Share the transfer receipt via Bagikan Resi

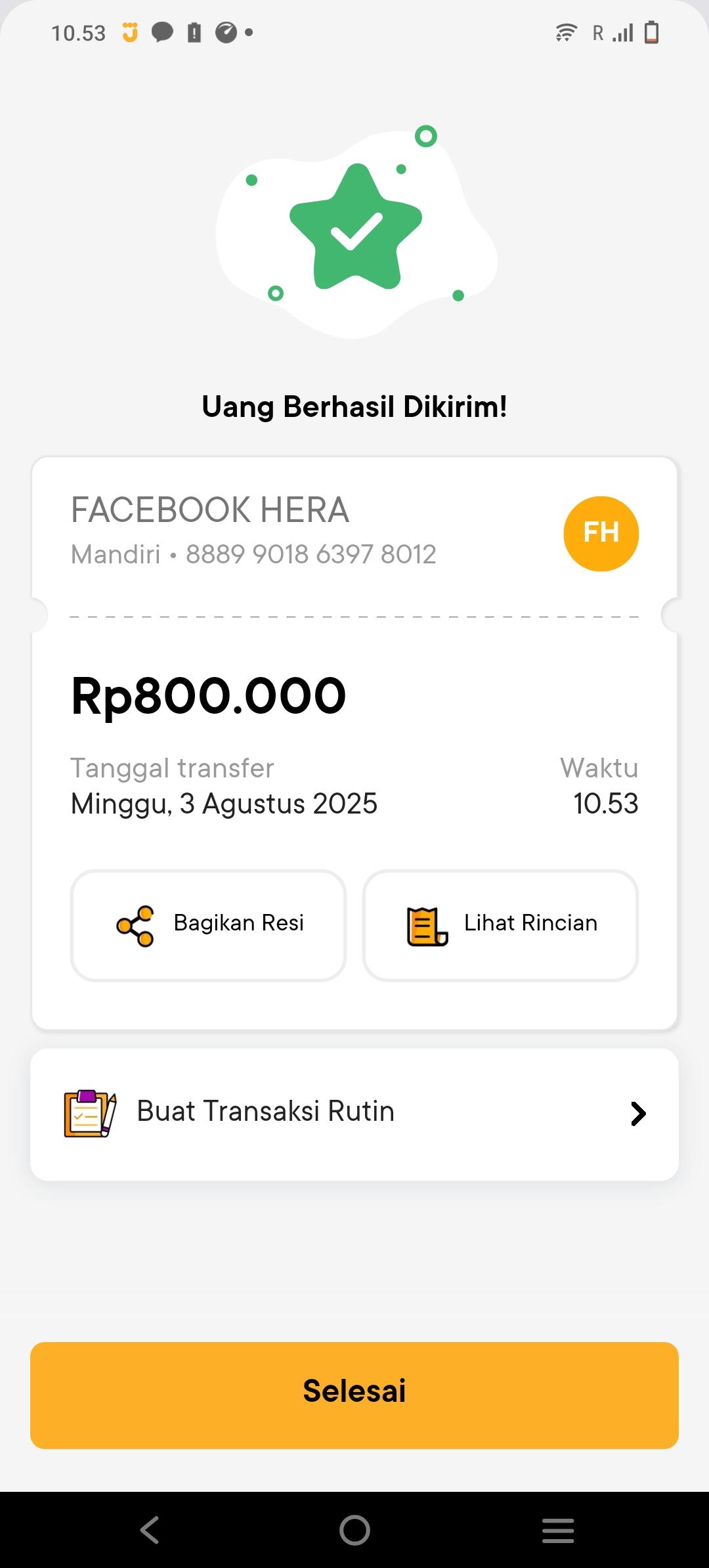click(x=208, y=925)
